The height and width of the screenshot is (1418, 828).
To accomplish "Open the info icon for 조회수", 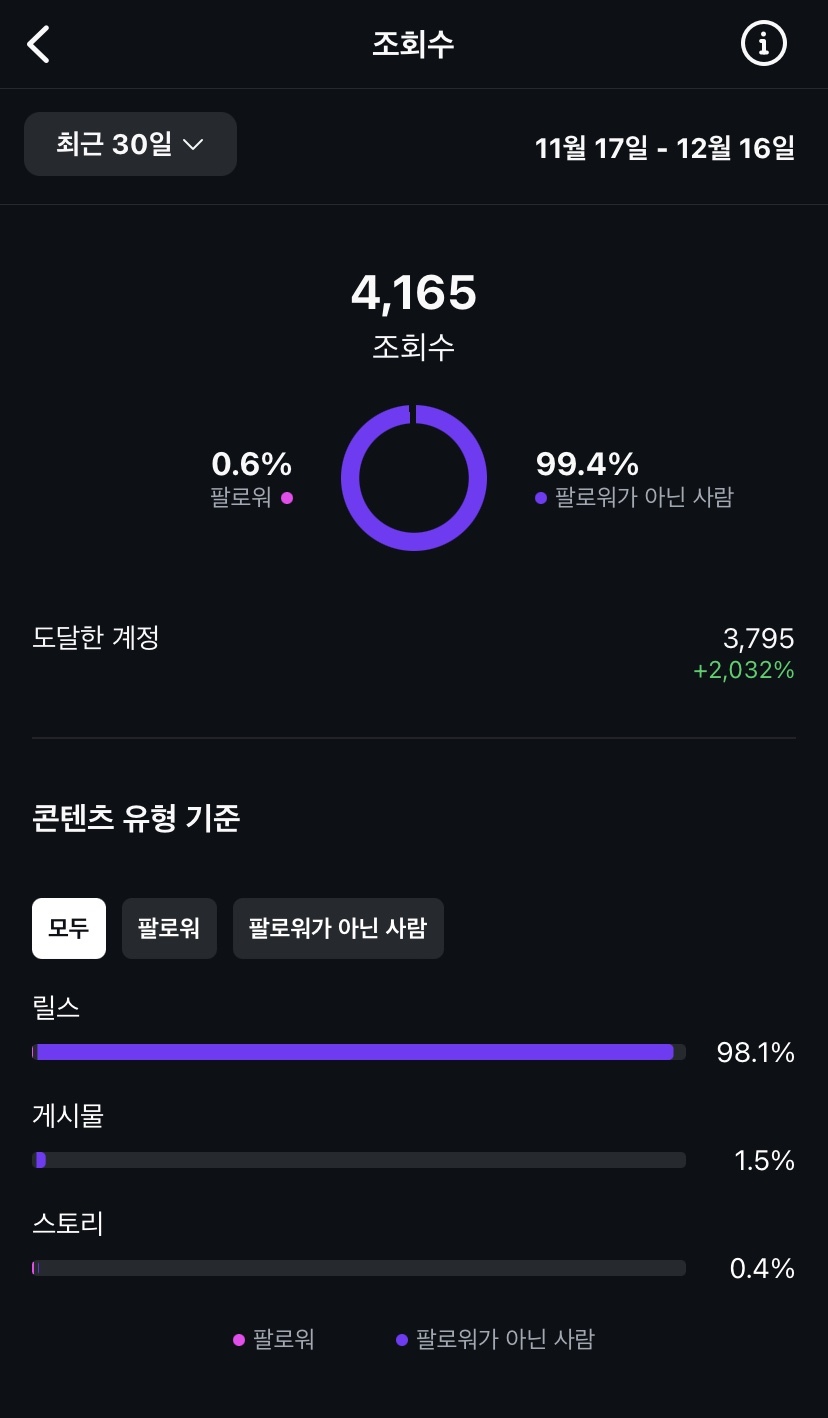I will 763,43.
